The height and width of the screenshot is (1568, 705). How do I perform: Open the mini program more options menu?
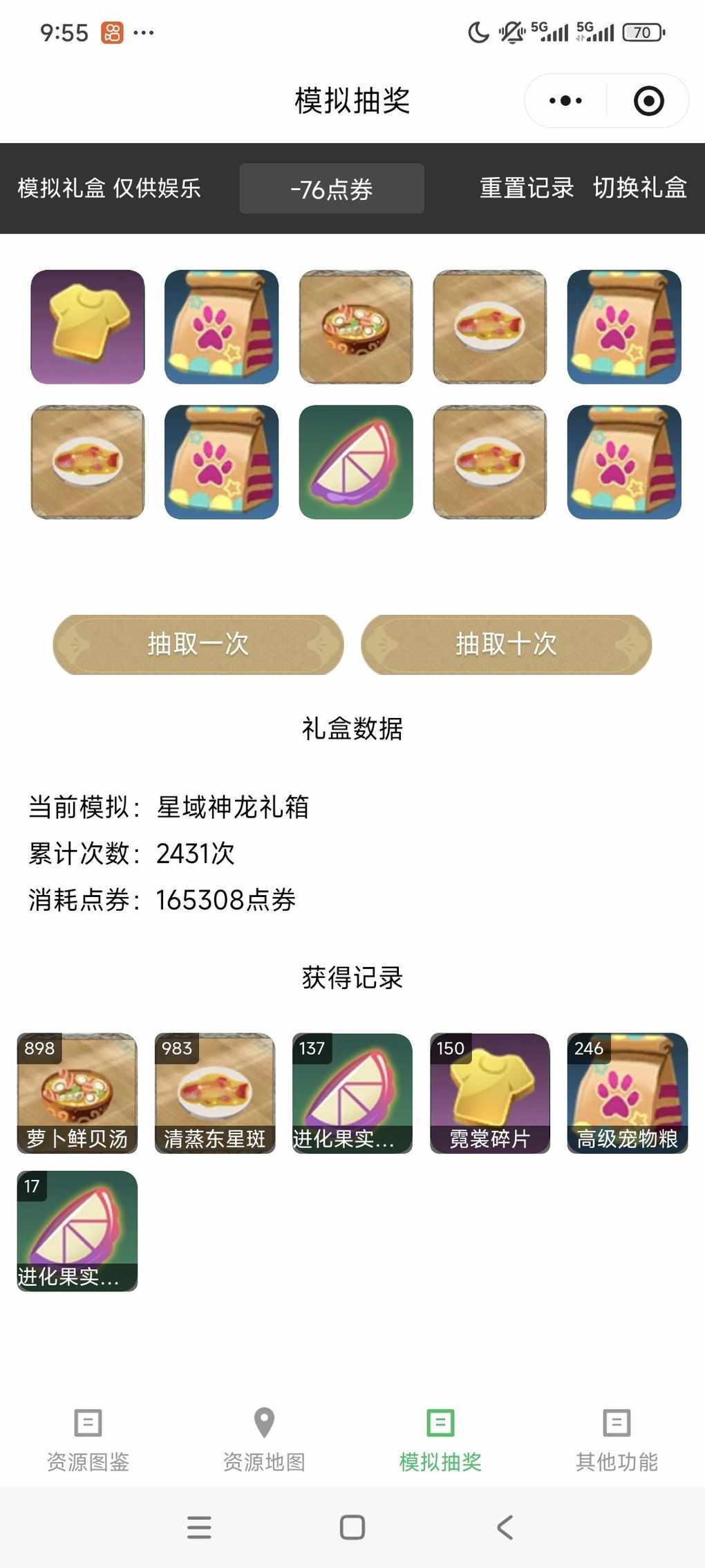point(565,101)
